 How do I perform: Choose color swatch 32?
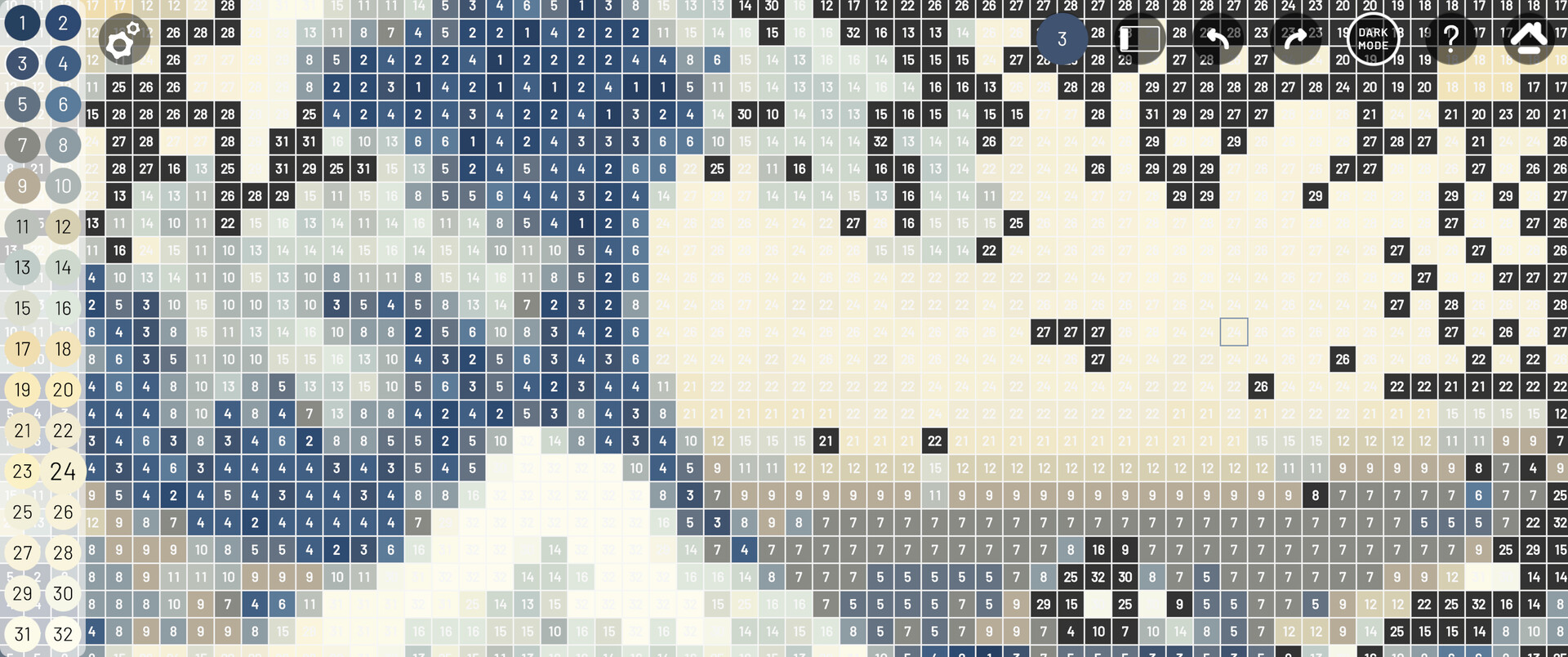63,634
